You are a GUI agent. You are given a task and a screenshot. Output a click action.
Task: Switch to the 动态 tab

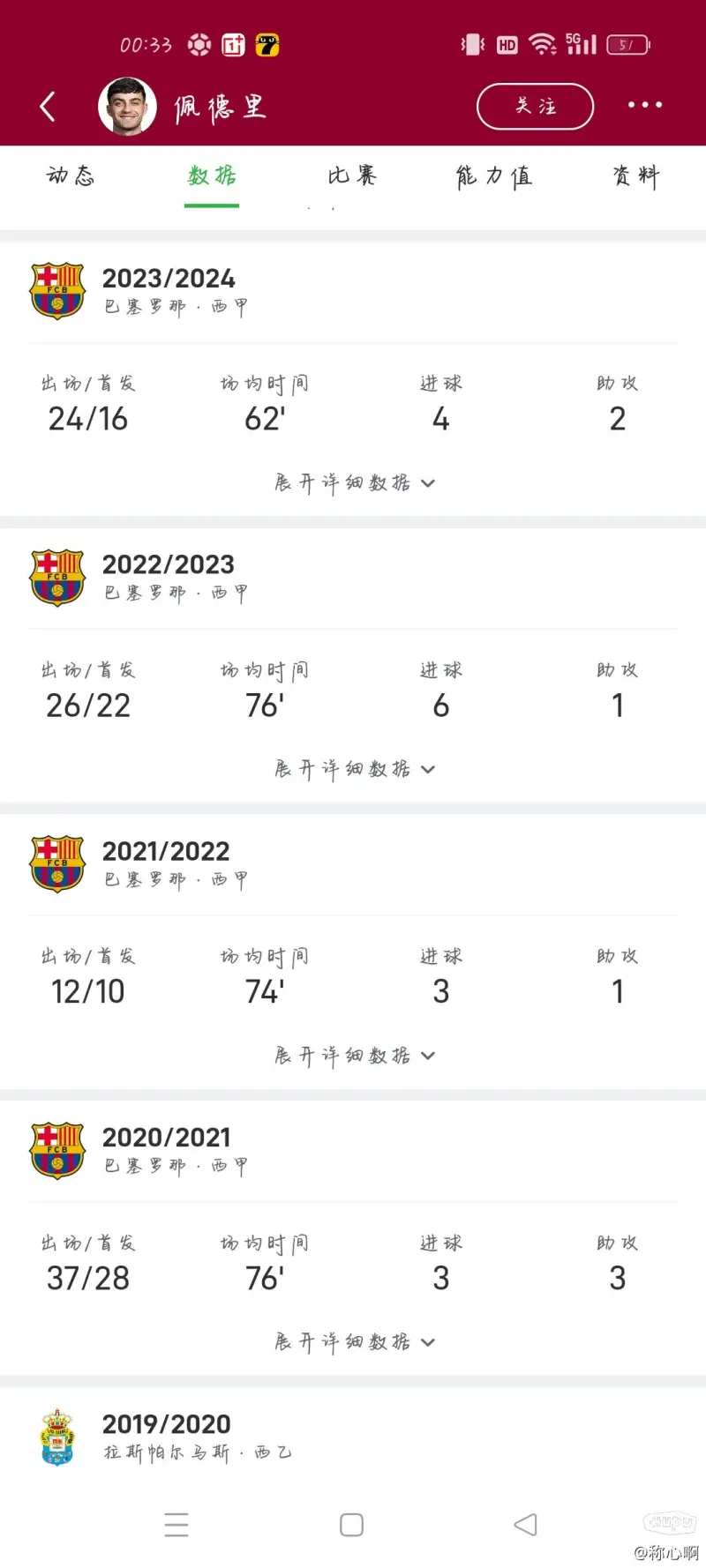[x=71, y=175]
